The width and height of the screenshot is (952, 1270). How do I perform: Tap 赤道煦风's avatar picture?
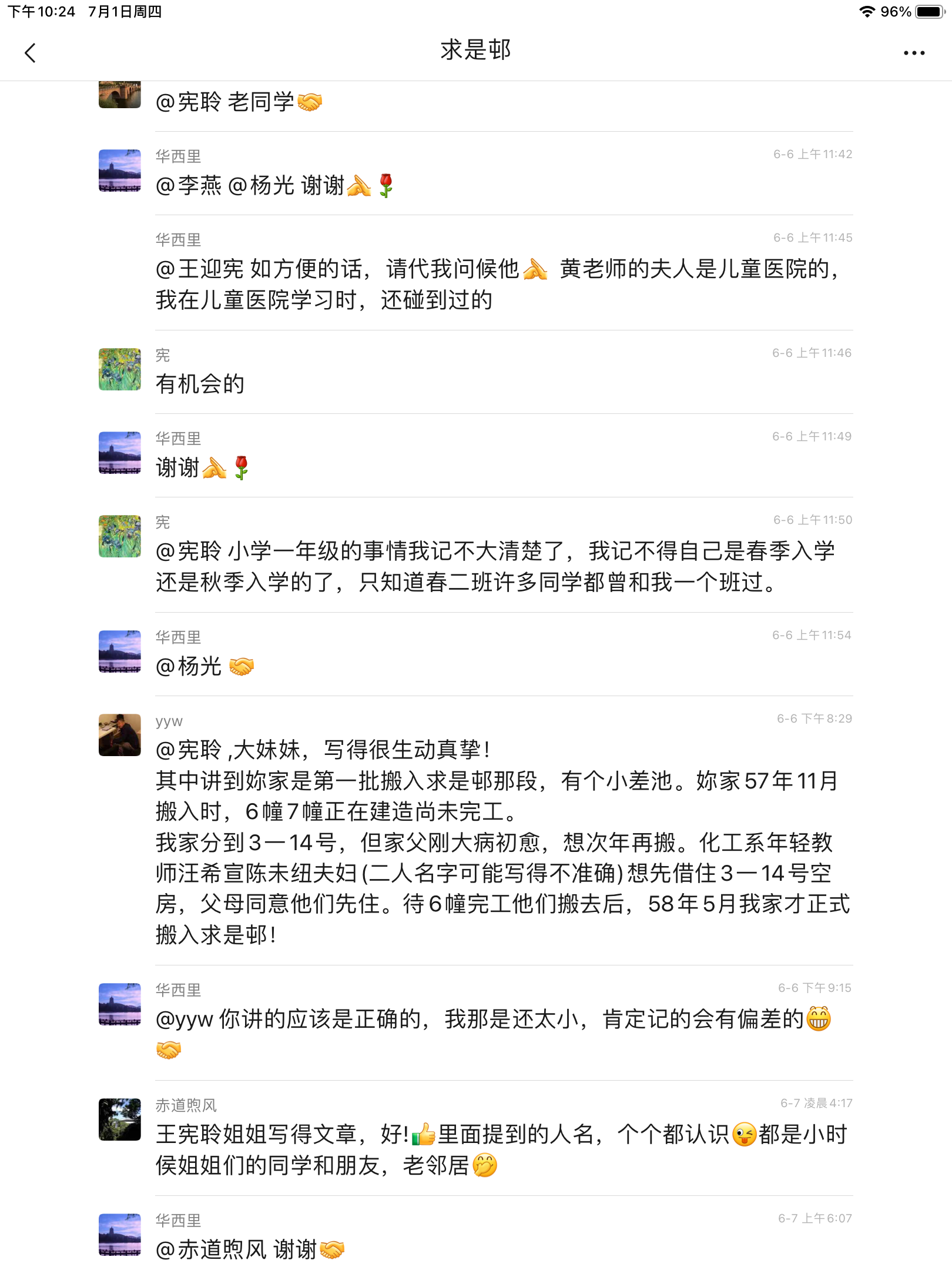[x=120, y=1119]
